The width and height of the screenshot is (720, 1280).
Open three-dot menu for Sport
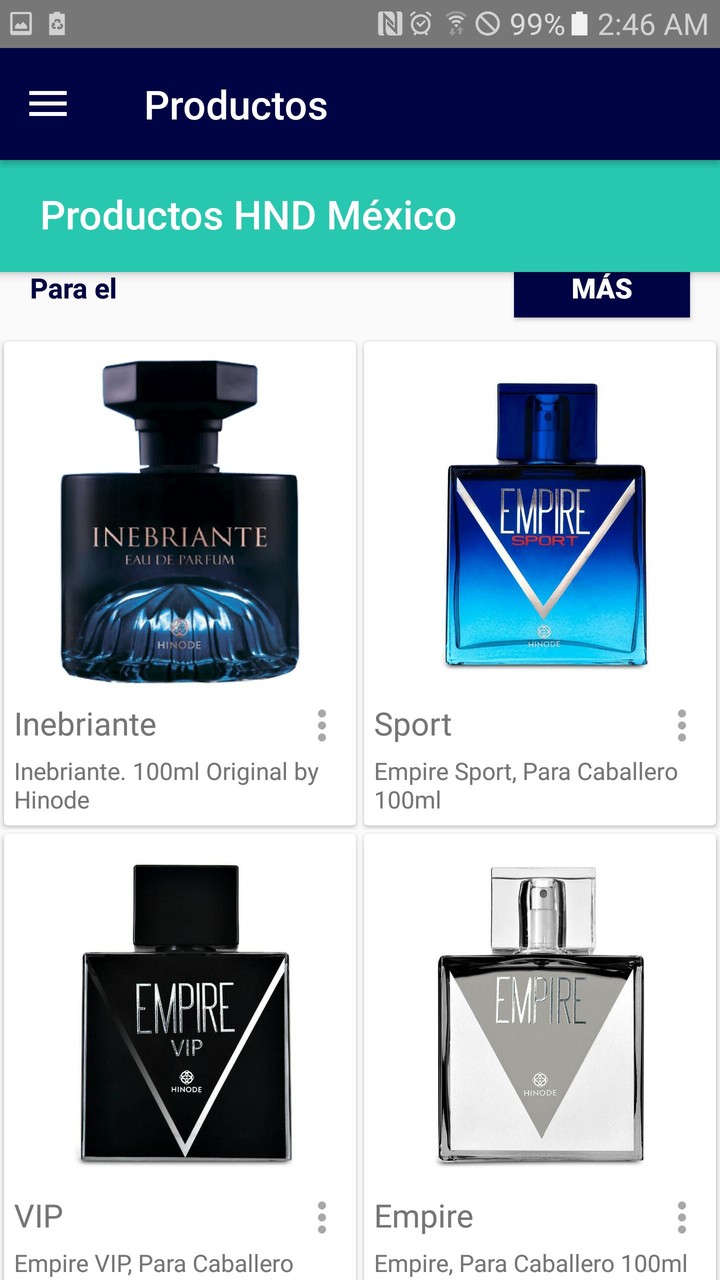click(x=682, y=725)
